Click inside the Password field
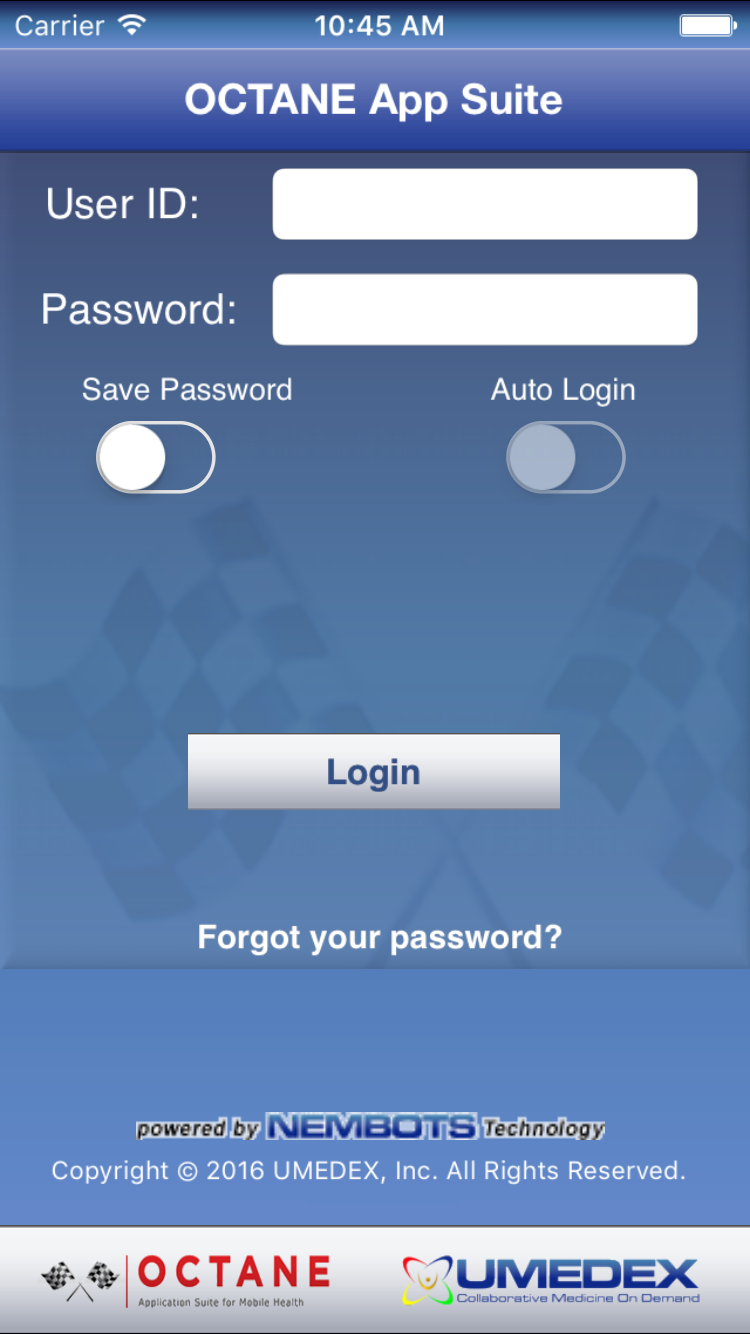This screenshot has height=1334, width=750. 484,308
